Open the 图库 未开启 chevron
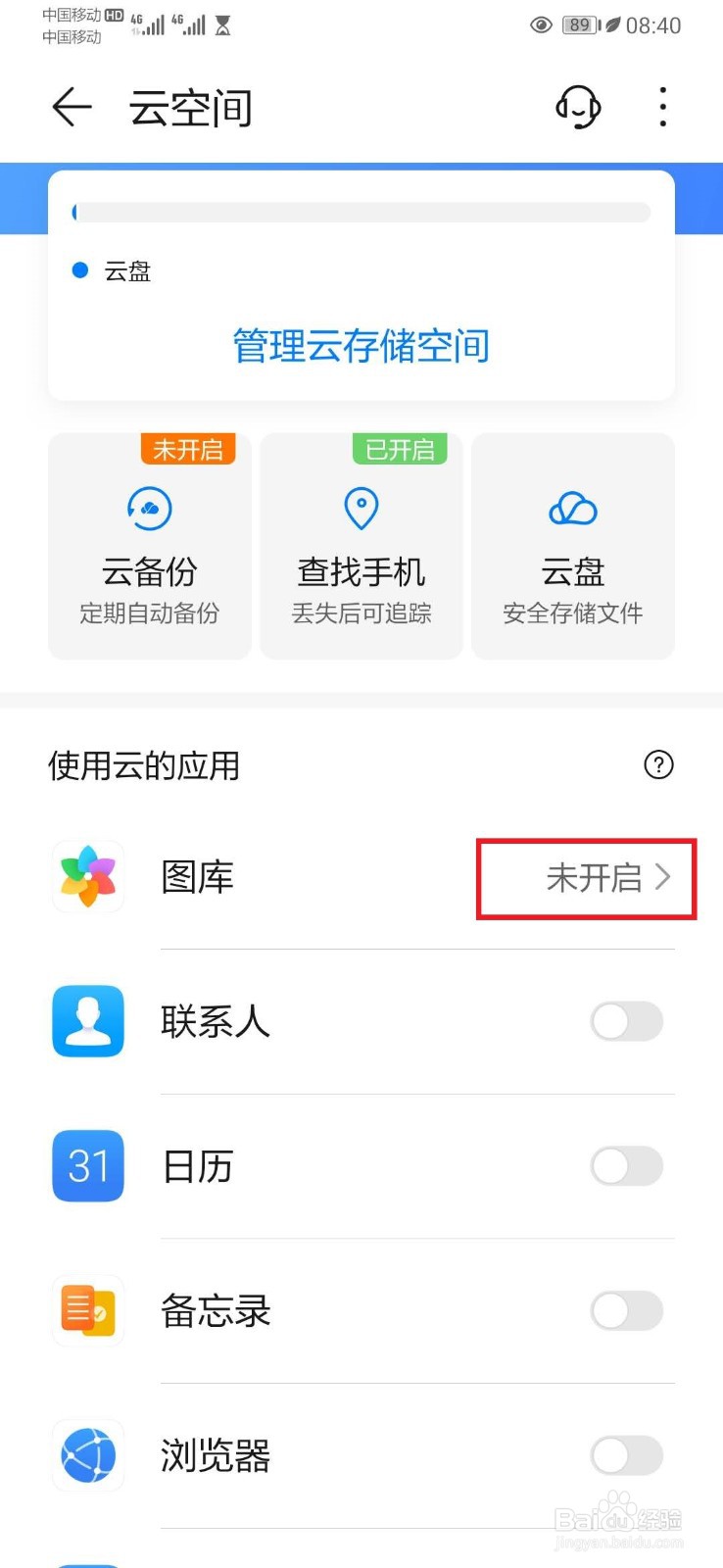This screenshot has height=1568, width=723. pyautogui.click(x=585, y=879)
